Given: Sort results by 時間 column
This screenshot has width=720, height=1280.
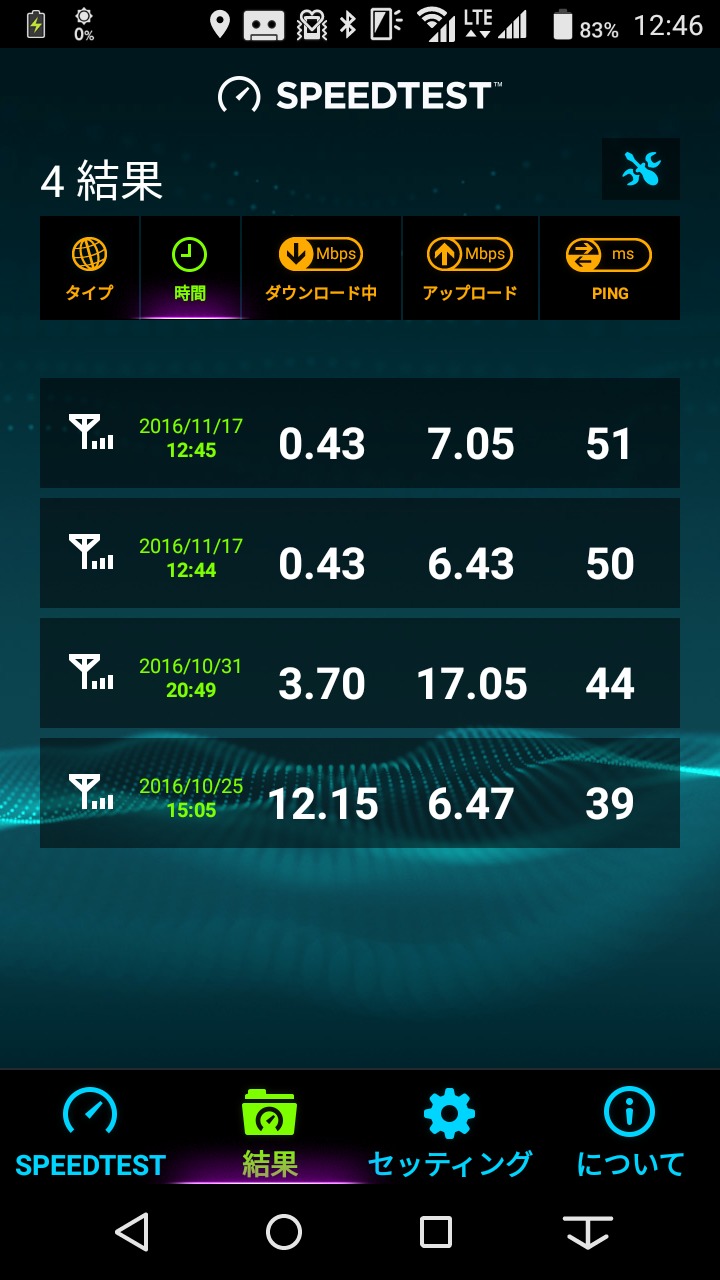Looking at the screenshot, I should (189, 269).
